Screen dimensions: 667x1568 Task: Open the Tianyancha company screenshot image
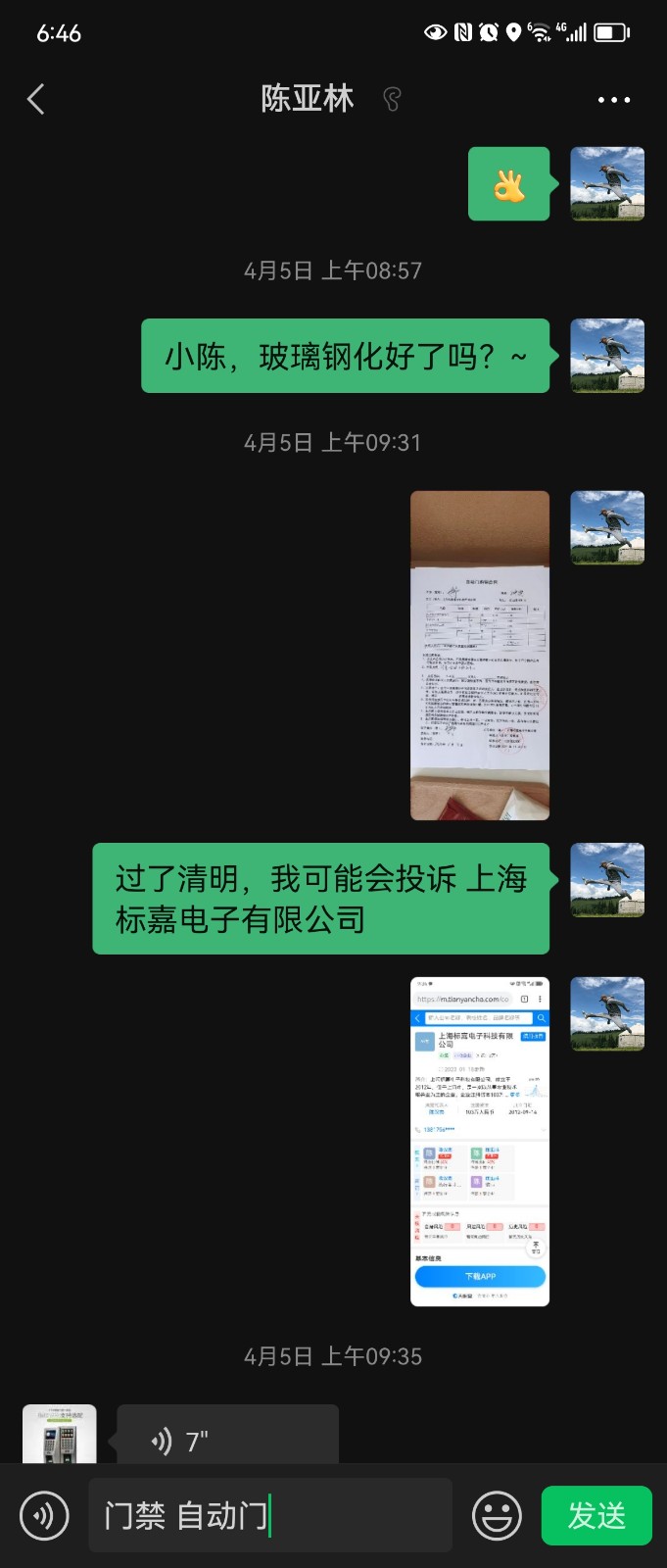[x=480, y=1142]
